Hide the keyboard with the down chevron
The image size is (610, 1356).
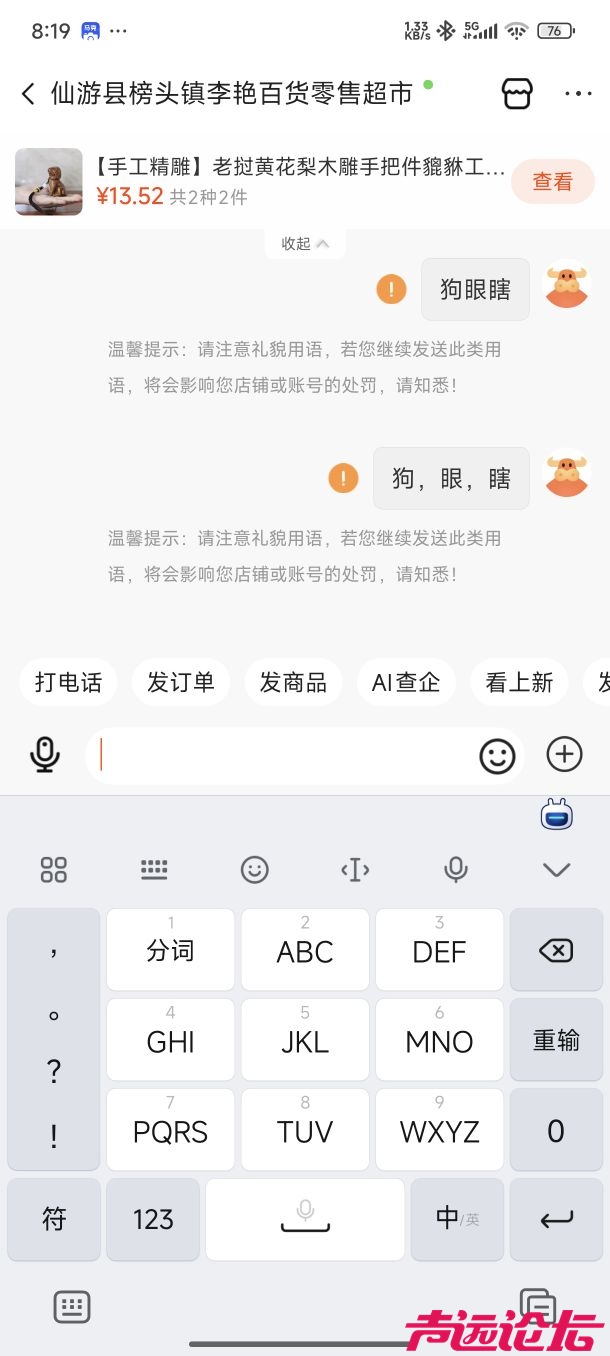point(556,870)
